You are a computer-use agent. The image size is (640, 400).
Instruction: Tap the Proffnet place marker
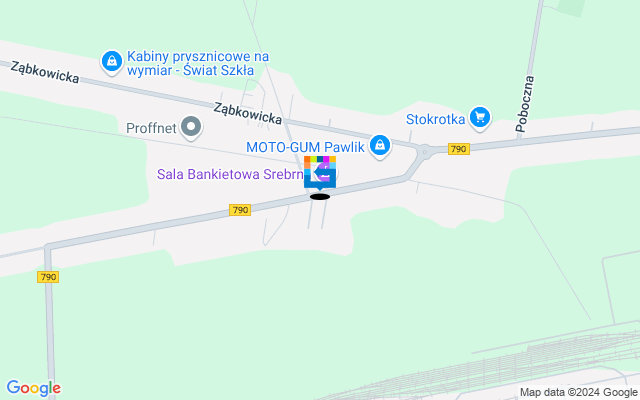190,127
